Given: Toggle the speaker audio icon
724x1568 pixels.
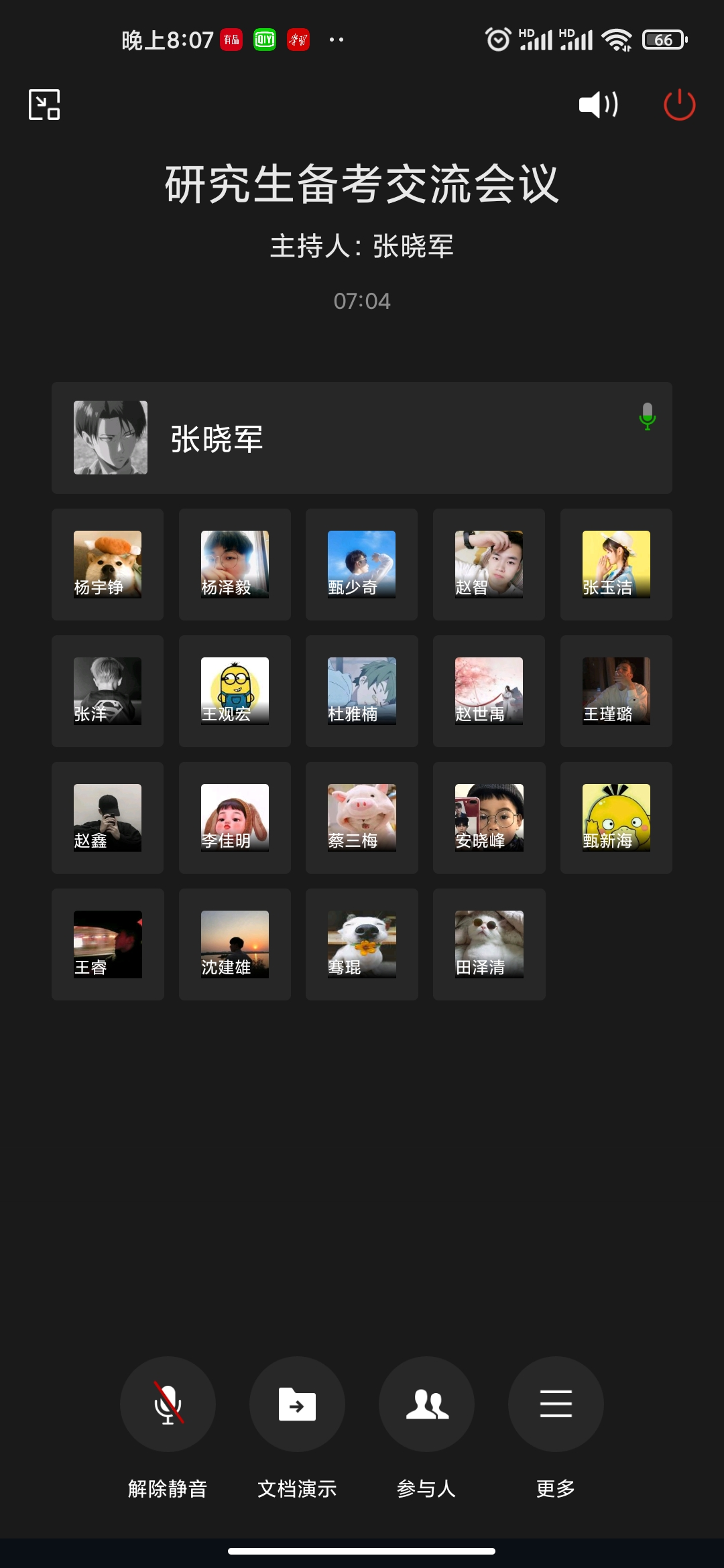Looking at the screenshot, I should coord(598,105).
